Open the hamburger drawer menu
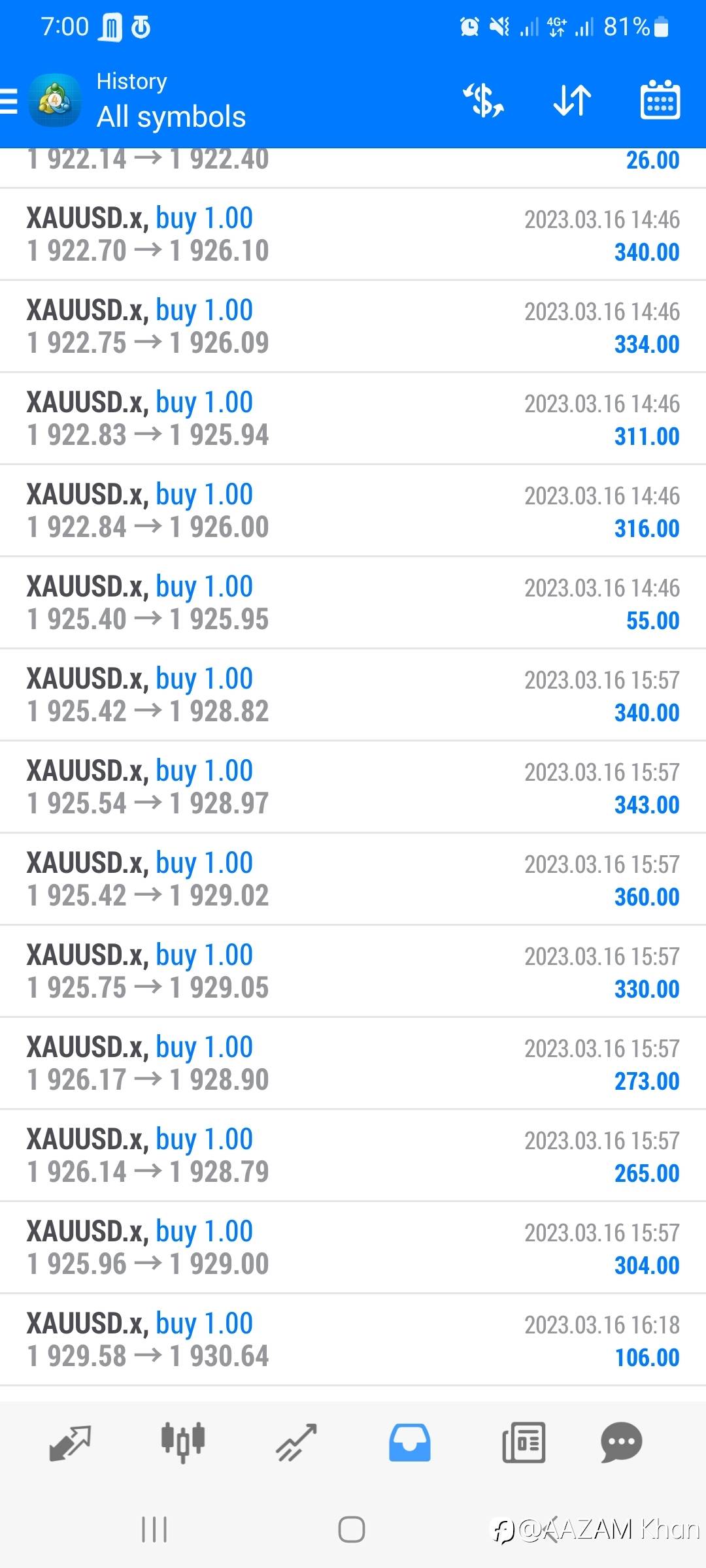The width and height of the screenshot is (706, 1568). [x=8, y=101]
